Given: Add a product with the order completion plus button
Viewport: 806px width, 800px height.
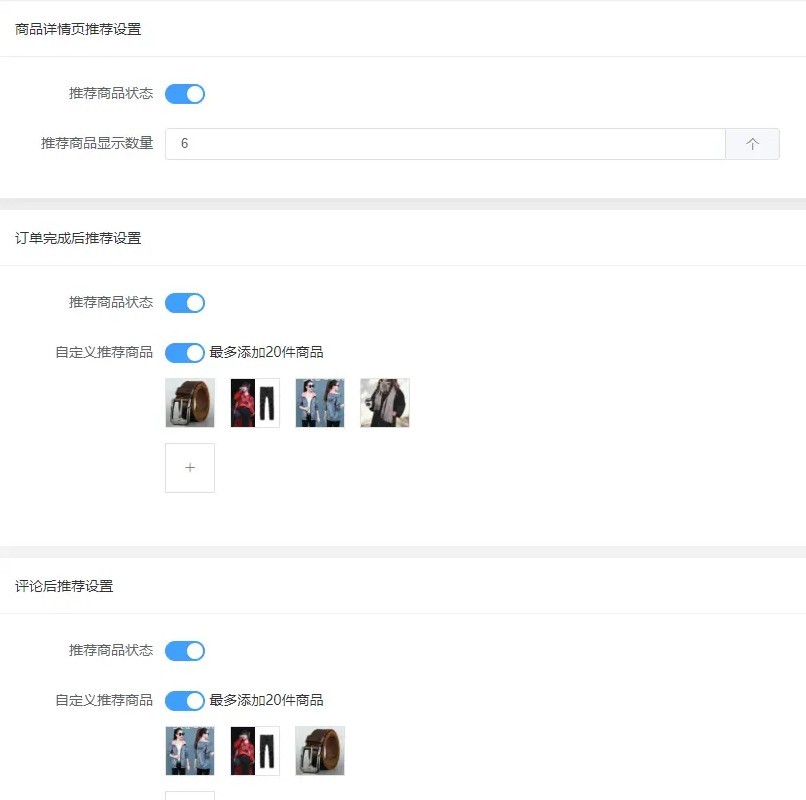Looking at the screenshot, I should coord(190,468).
